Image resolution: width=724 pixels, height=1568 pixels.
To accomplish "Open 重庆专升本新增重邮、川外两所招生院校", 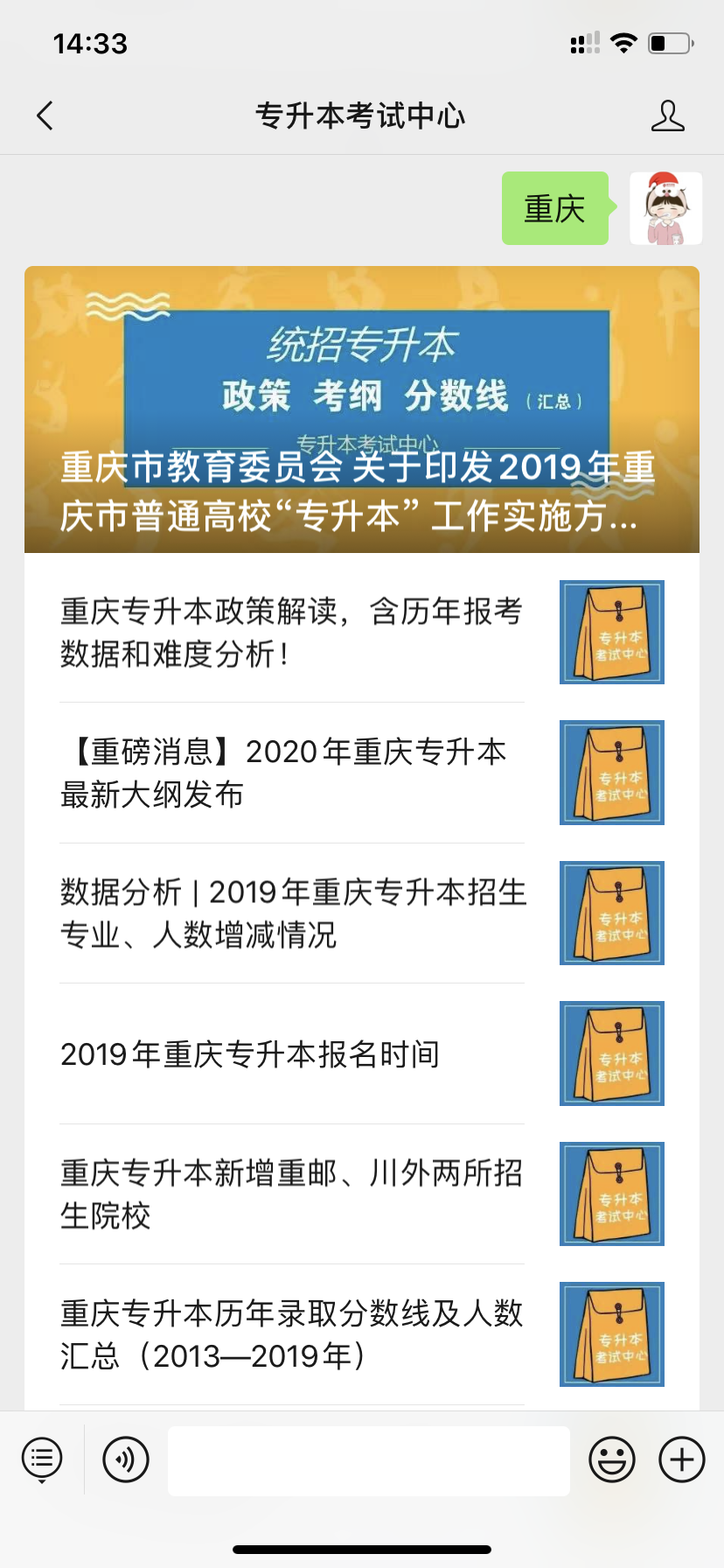I will point(292,1194).
